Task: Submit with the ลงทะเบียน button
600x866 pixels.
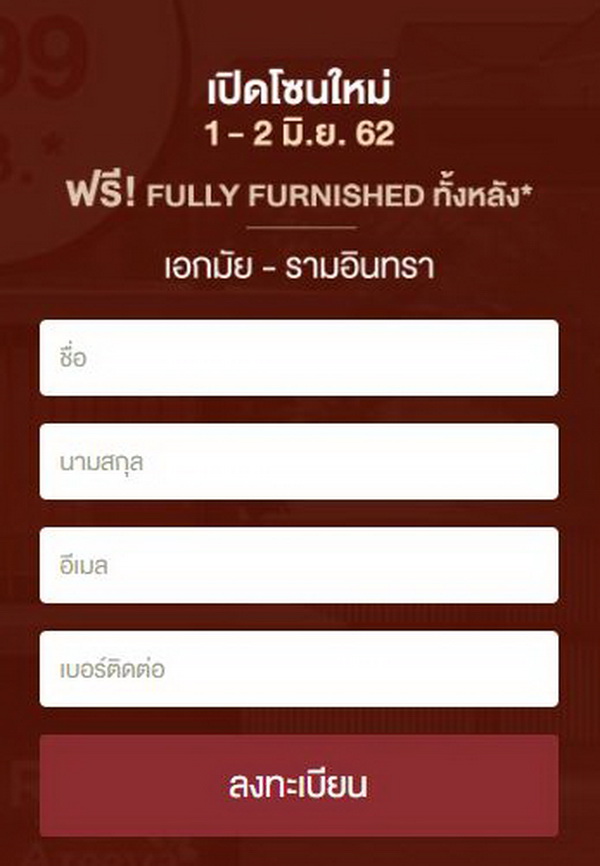Action: [x=298, y=786]
